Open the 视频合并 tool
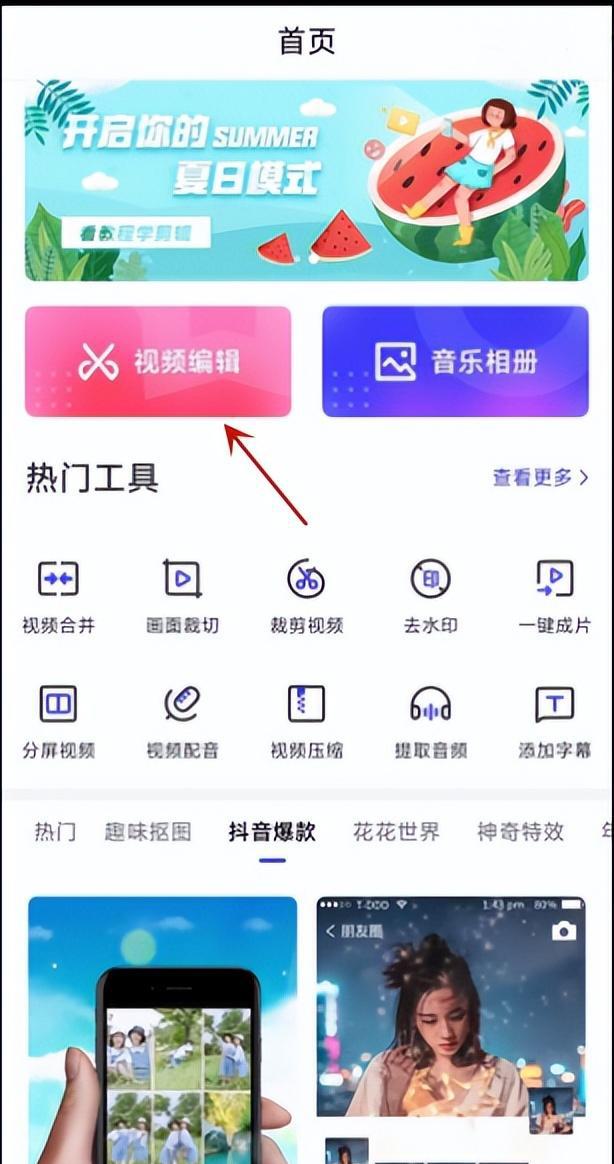Screen dimensions: 614x1164 click(x=58, y=595)
